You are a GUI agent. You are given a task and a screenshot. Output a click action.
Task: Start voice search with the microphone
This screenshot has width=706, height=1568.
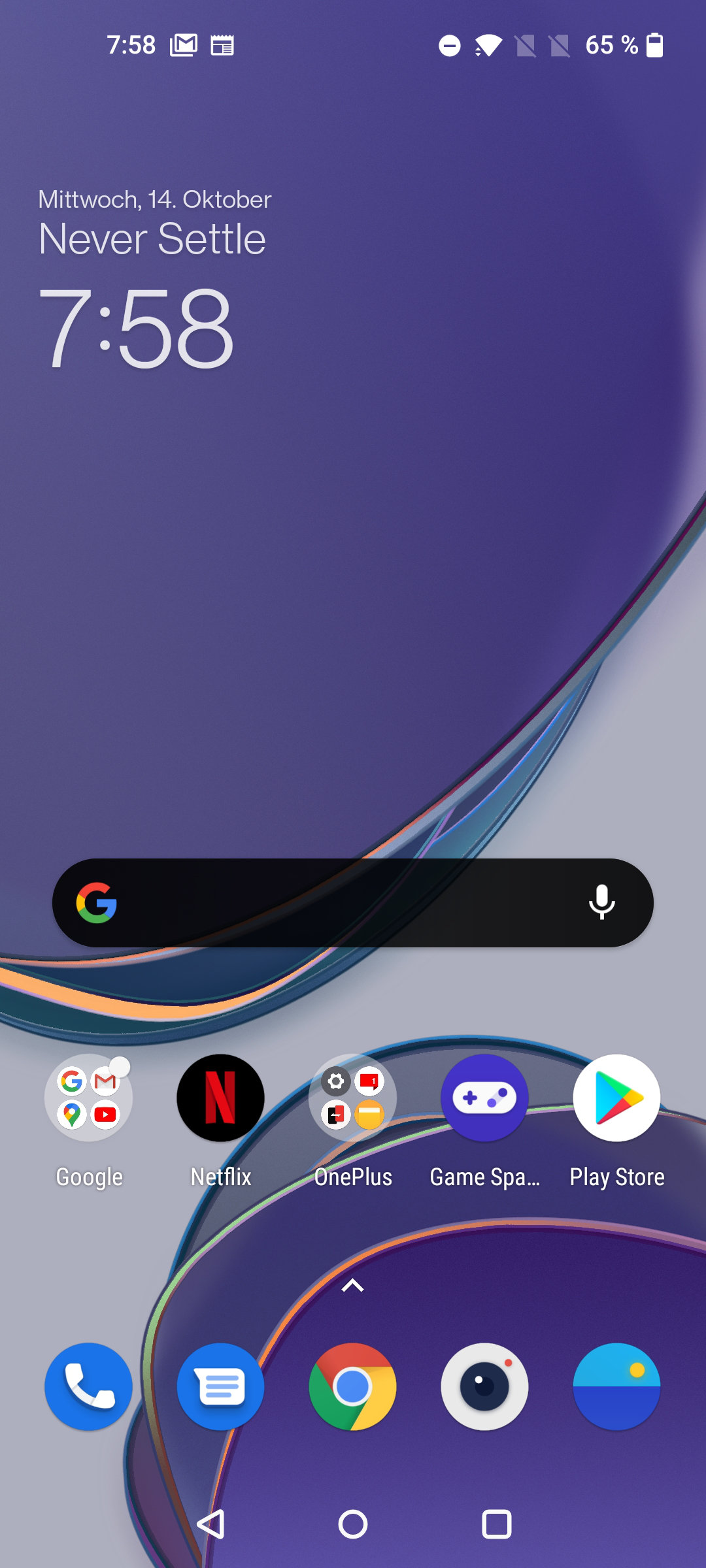tap(601, 903)
